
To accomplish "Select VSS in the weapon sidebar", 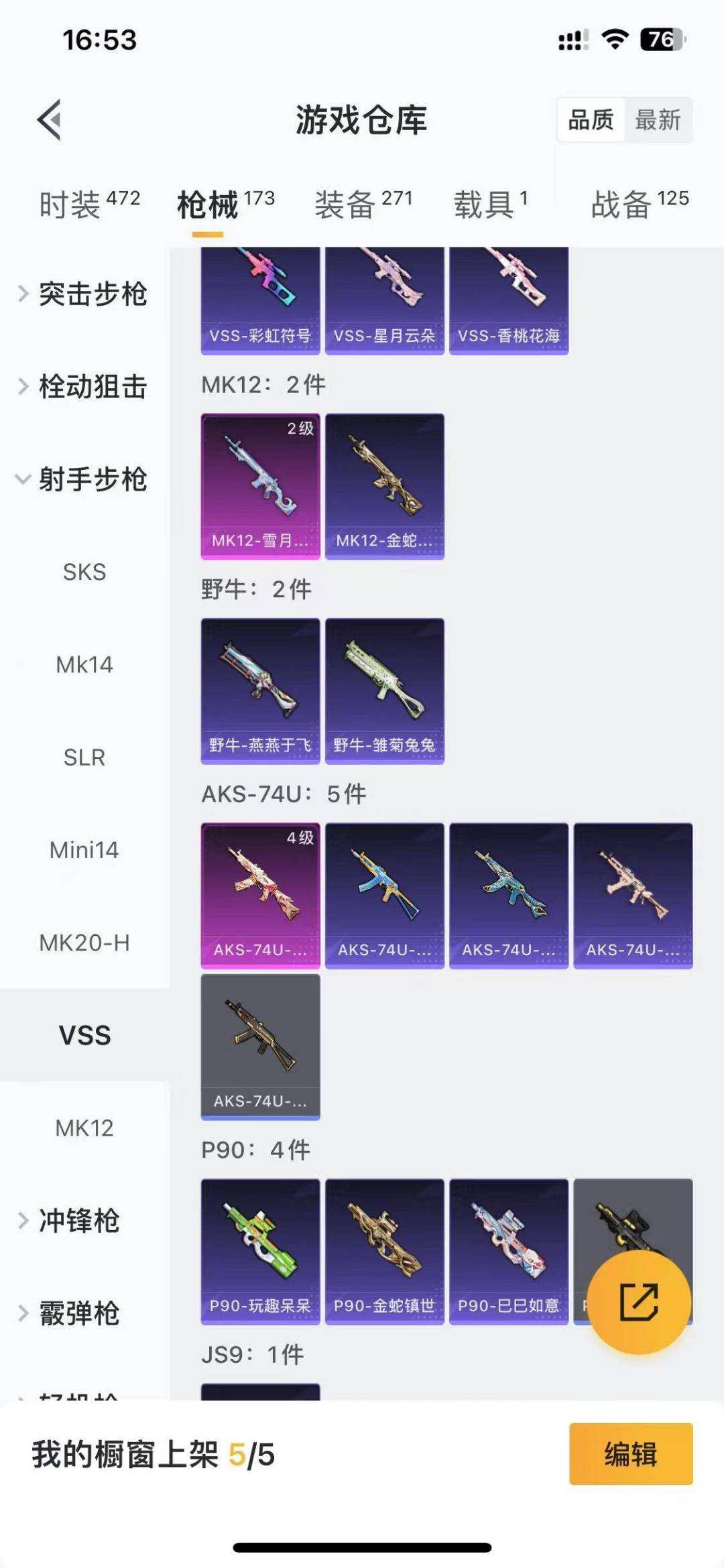I will tap(85, 1036).
